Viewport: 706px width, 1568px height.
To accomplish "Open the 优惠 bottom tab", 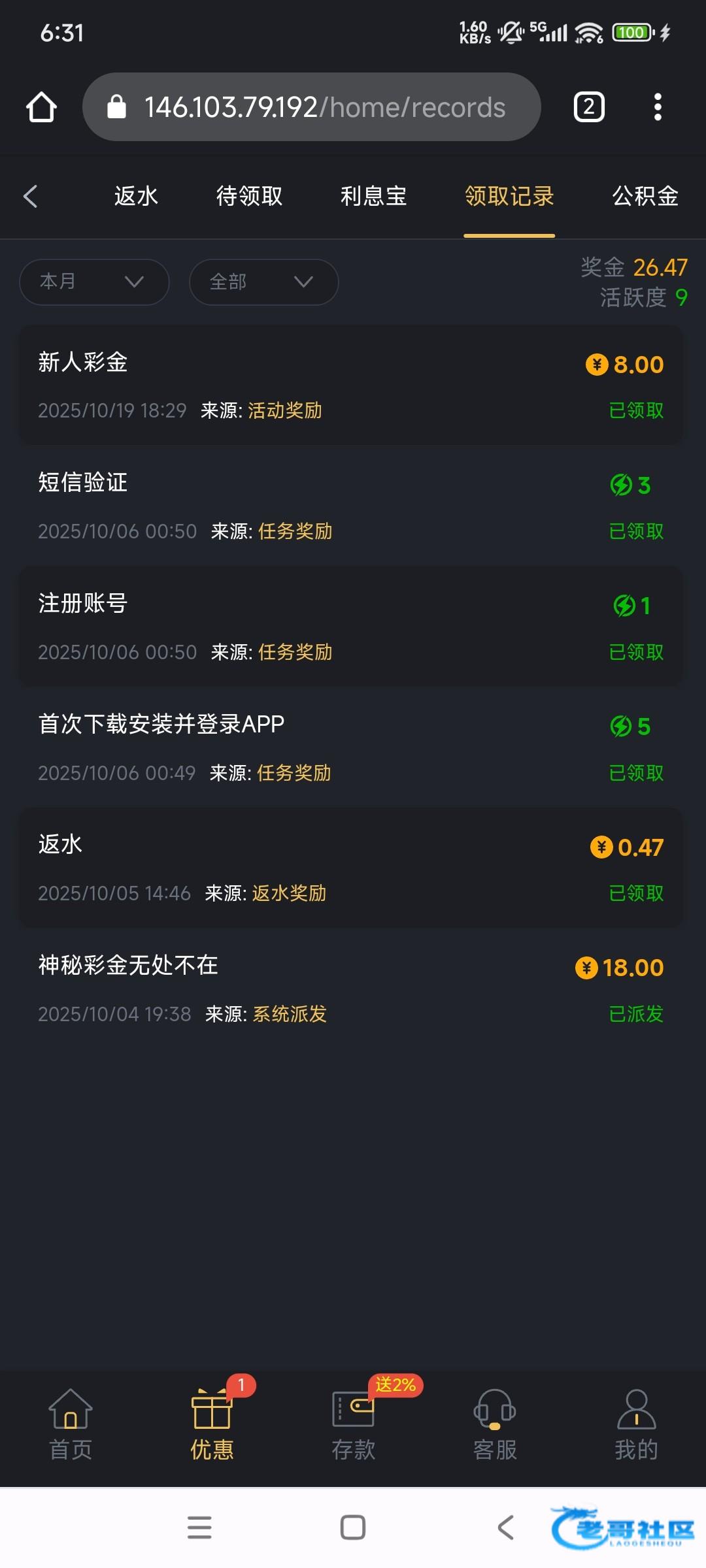I will click(212, 1426).
